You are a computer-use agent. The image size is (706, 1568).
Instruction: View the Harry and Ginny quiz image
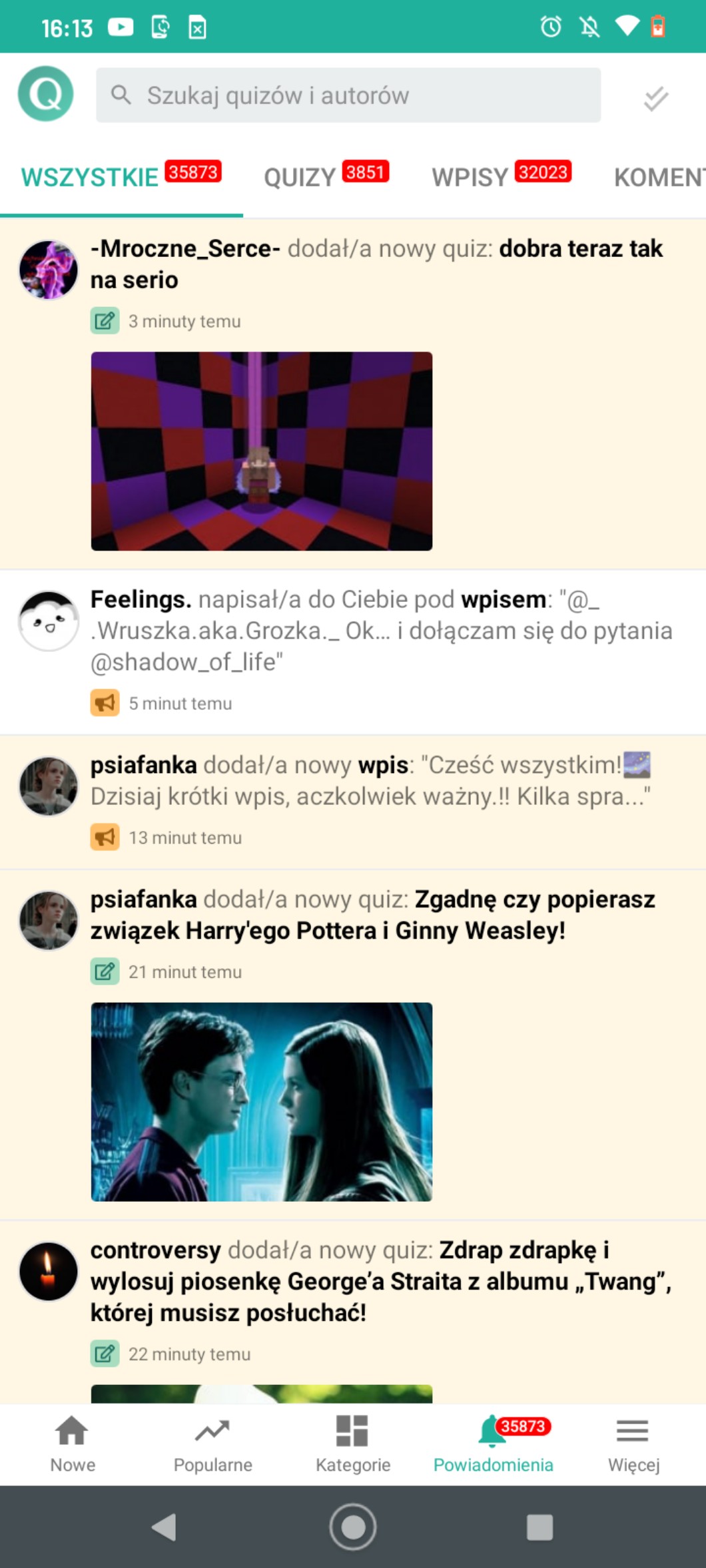pyautogui.click(x=261, y=1101)
